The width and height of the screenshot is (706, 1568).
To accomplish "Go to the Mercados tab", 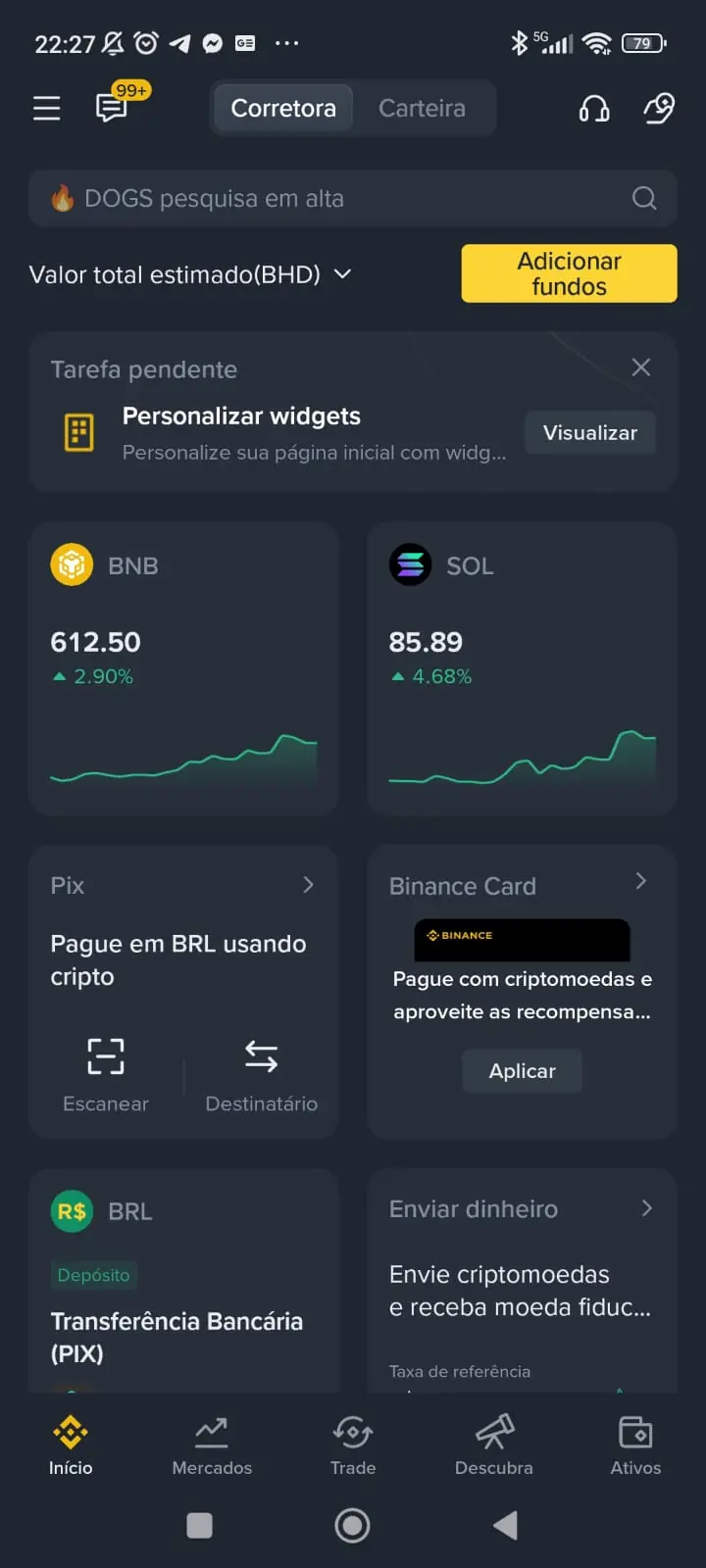I will pyautogui.click(x=212, y=1445).
